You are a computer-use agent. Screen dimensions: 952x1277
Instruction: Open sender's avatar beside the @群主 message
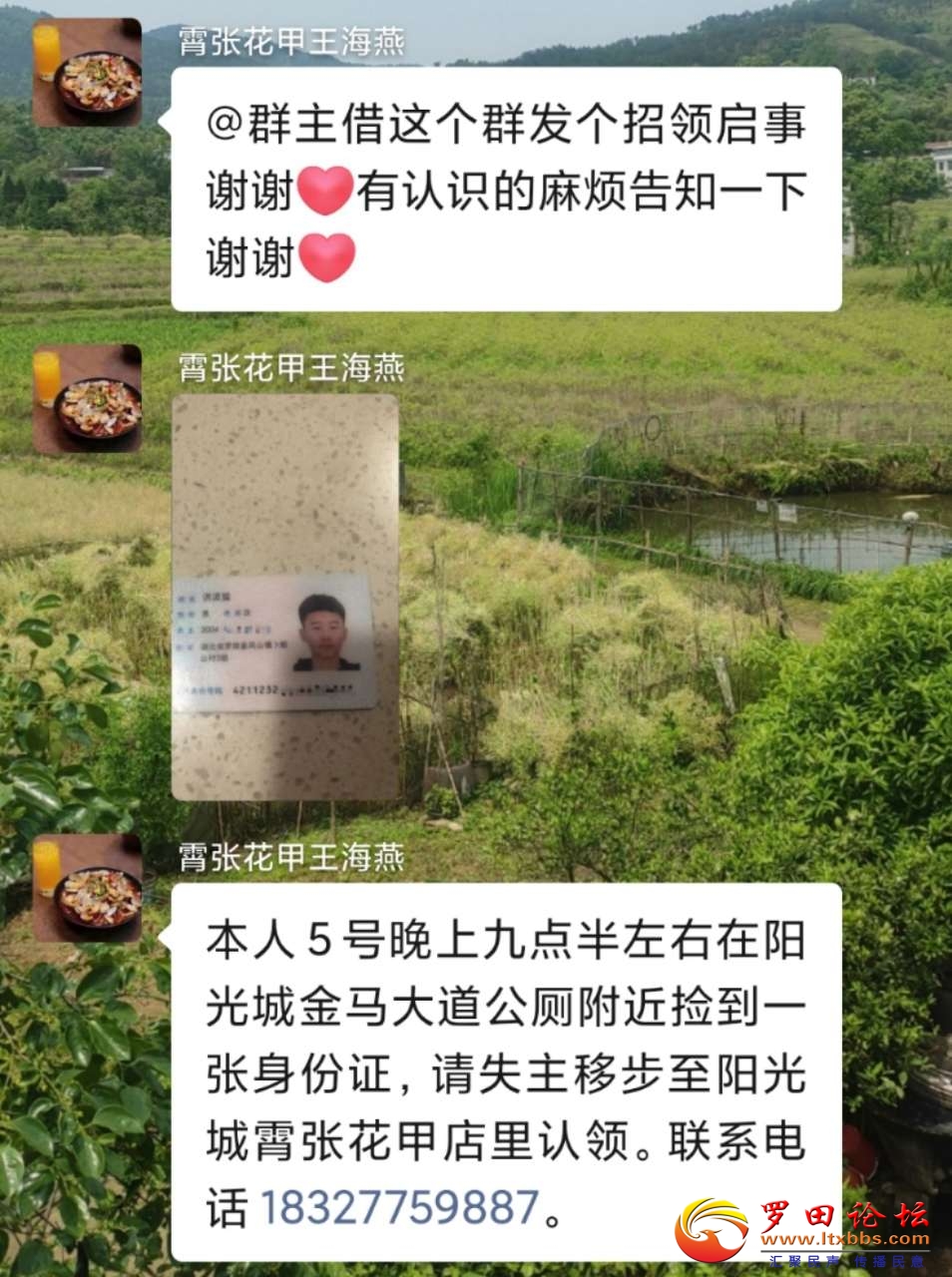(x=88, y=72)
